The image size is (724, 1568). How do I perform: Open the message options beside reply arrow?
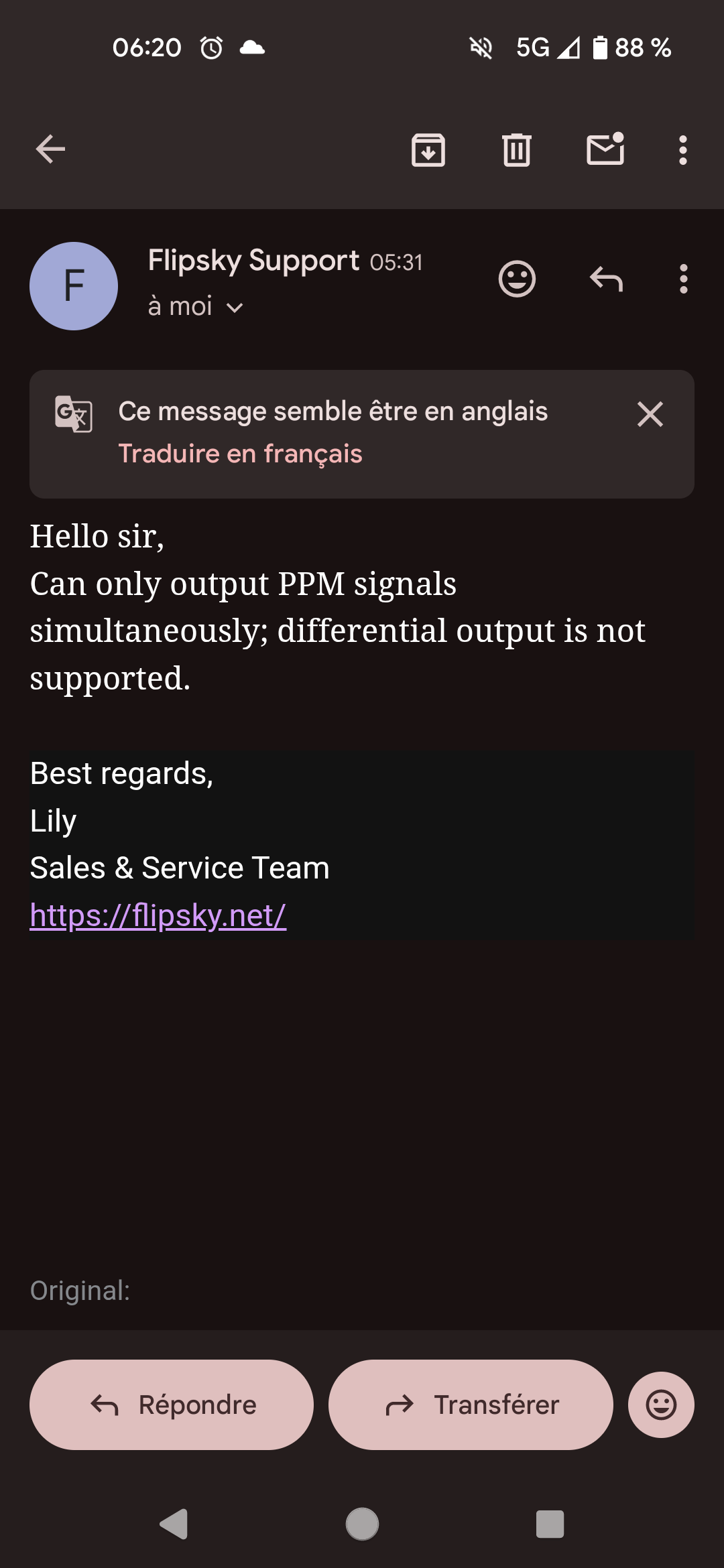tap(683, 279)
